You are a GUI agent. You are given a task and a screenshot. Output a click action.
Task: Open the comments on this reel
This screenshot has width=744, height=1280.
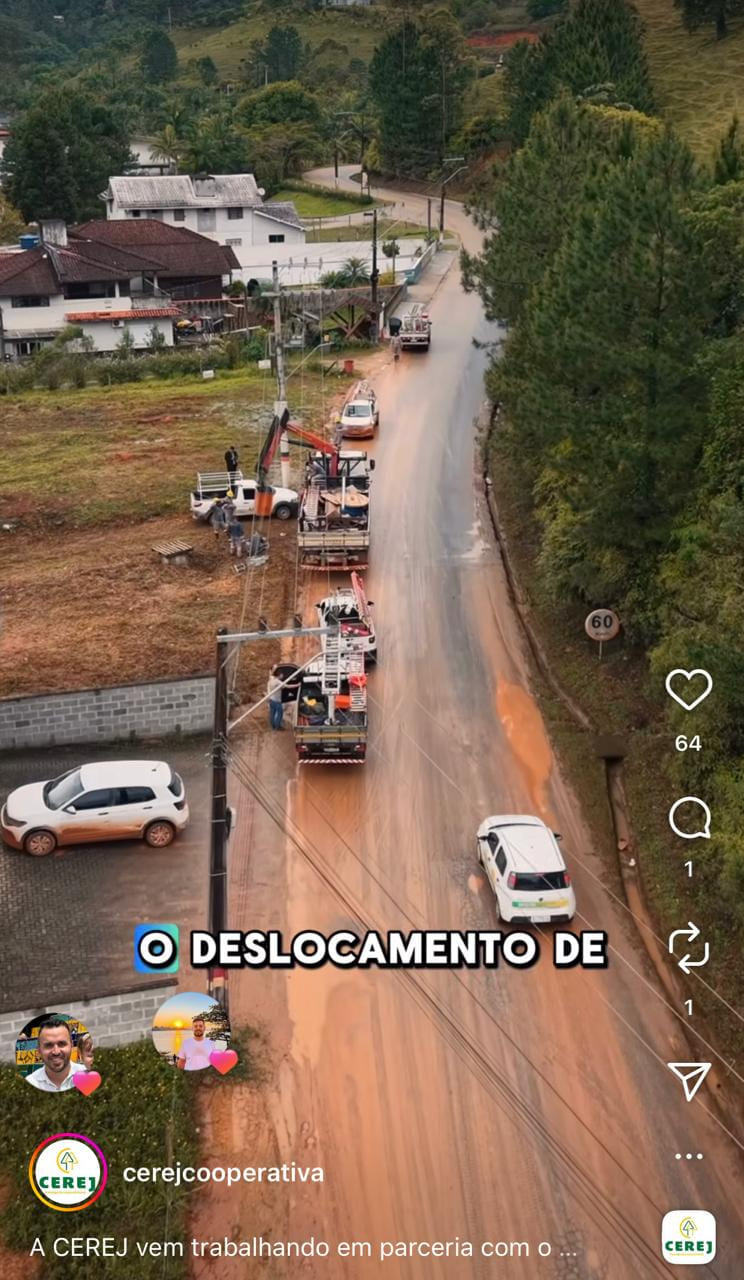coord(689,818)
